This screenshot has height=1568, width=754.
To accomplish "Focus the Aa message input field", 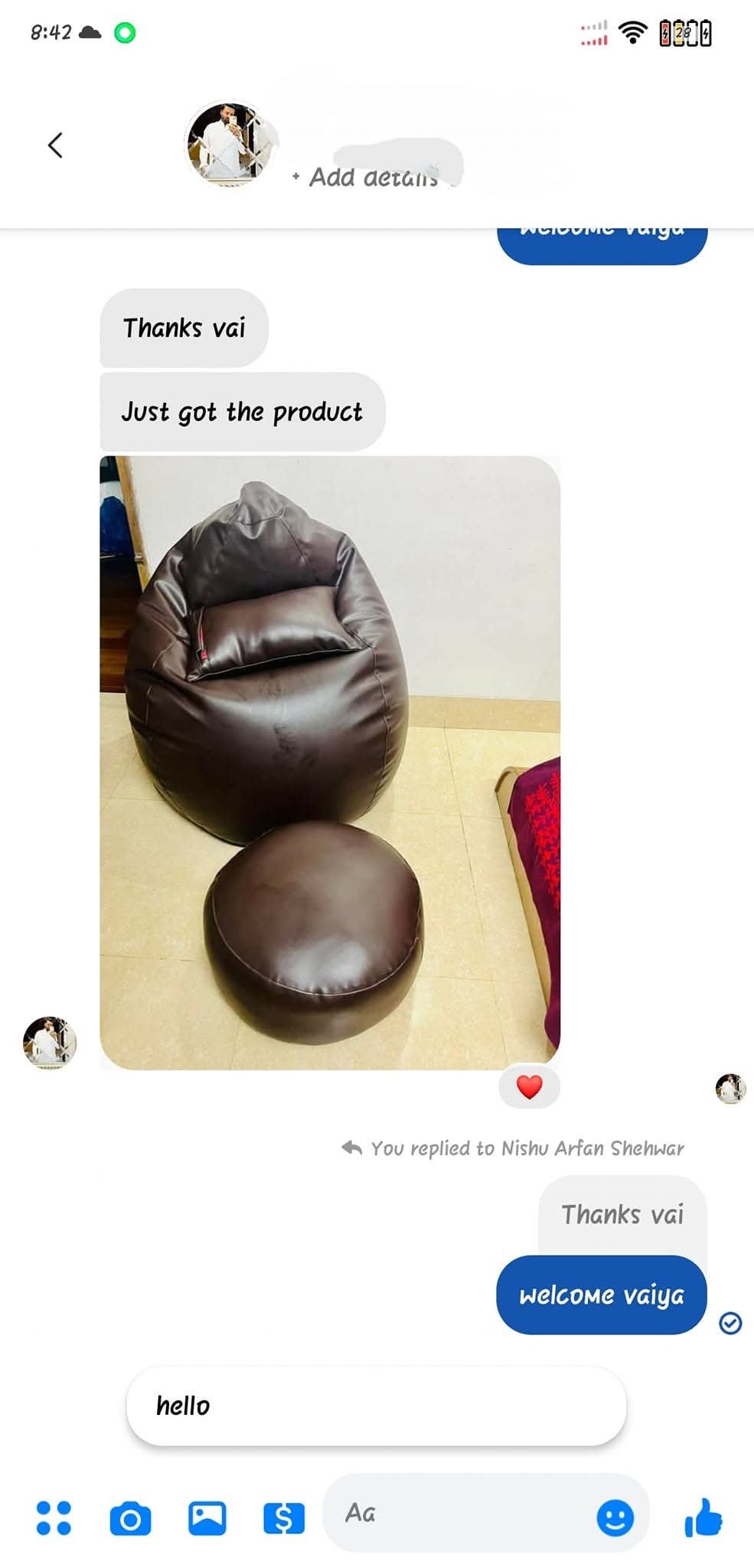I will coord(459,1514).
